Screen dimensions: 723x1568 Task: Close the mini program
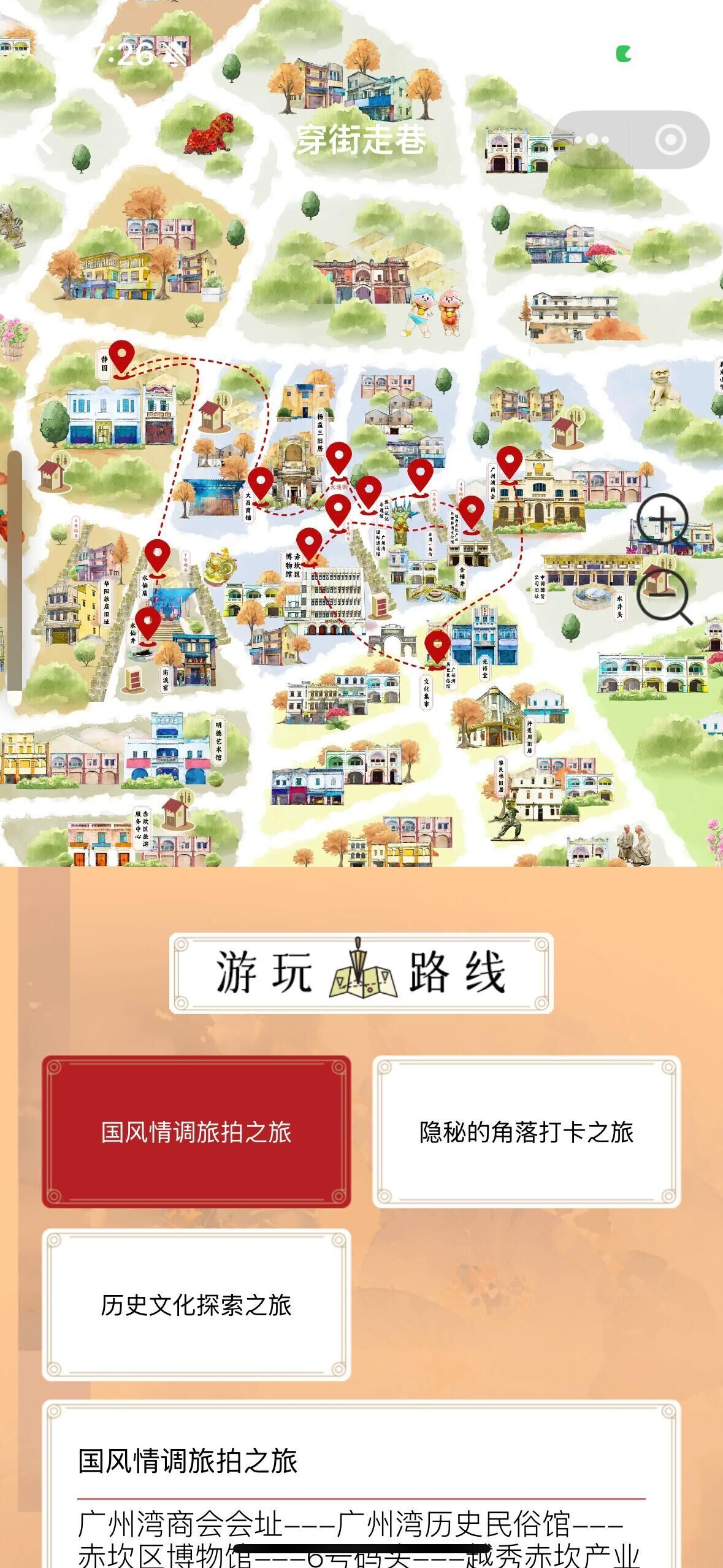pos(670,140)
